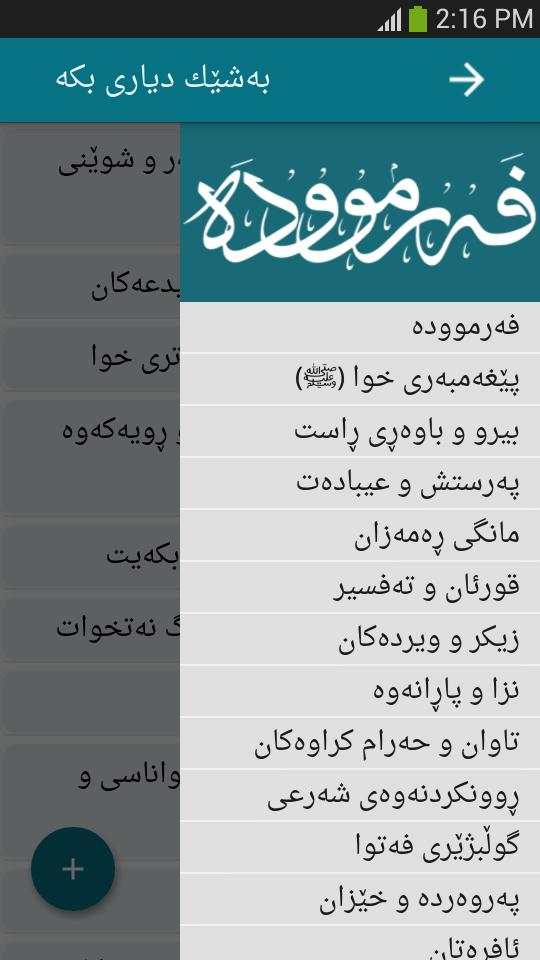Image resolution: width=540 pixels, height=960 pixels.
Task: Select گوڵبژێری فەتوا item
Action: pyautogui.click(x=360, y=847)
